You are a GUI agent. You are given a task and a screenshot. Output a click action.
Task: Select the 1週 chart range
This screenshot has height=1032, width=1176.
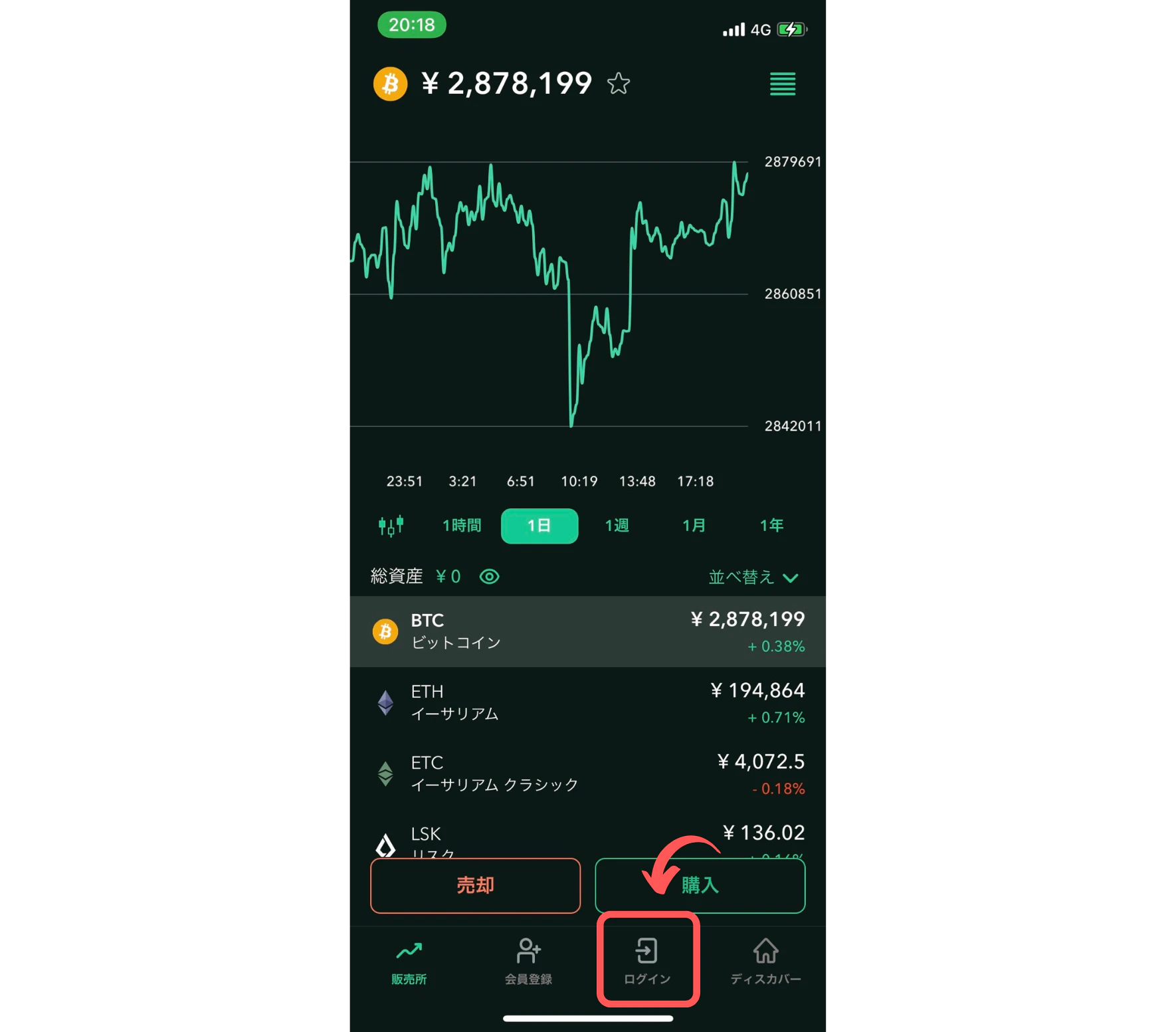[x=617, y=526]
